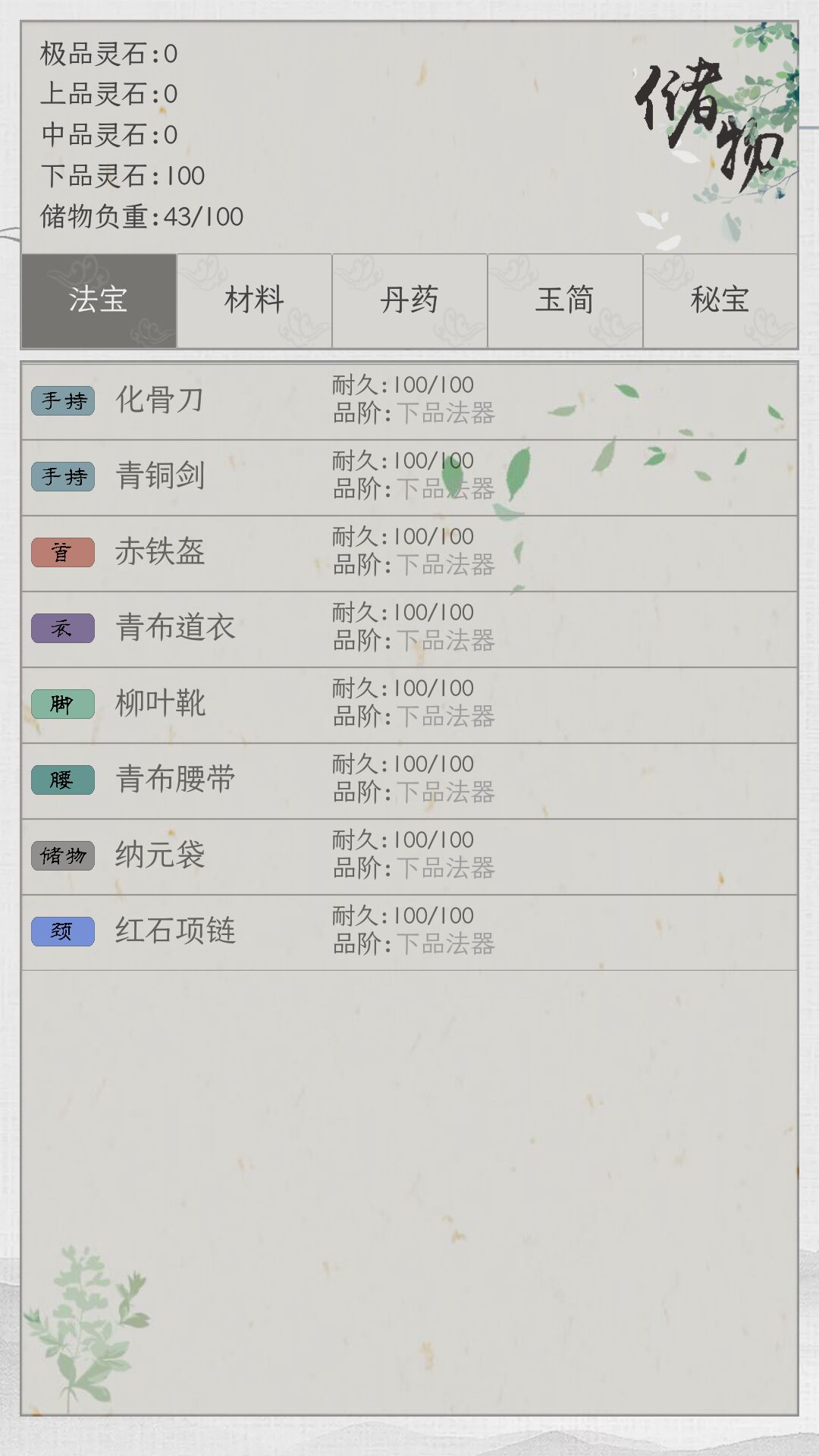This screenshot has width=819, height=1456.
Task: Switch to the 材料 tab
Action: (x=254, y=300)
